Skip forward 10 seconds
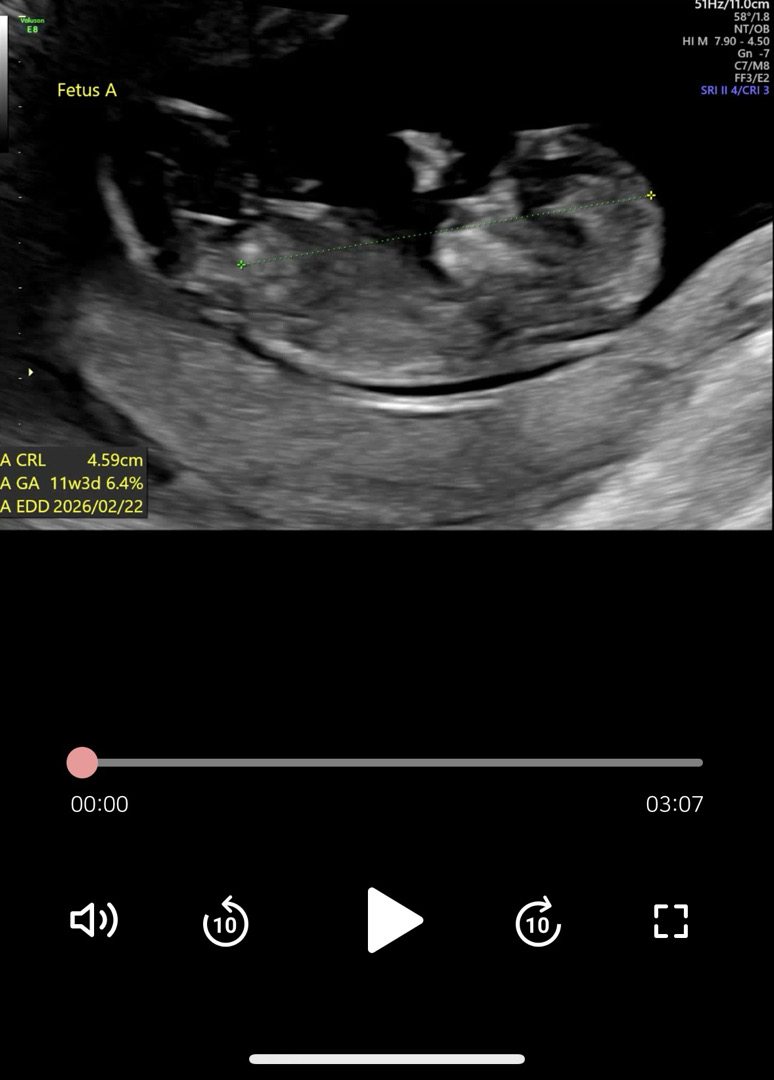774x1080 pixels. (538, 921)
